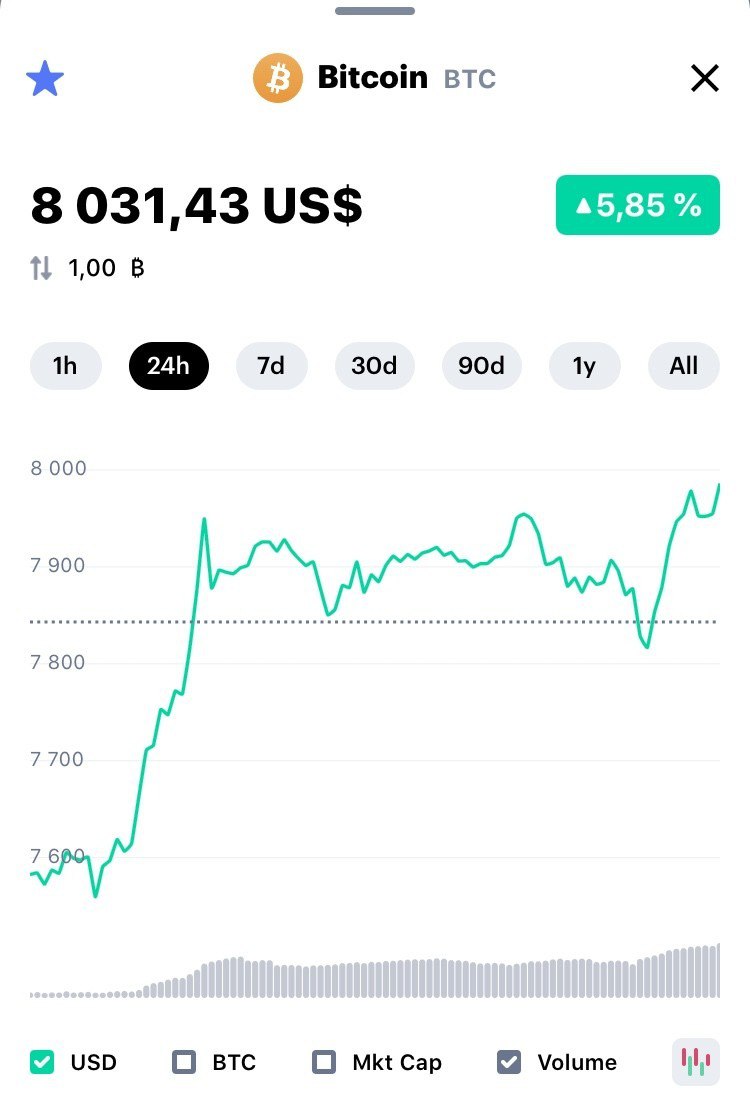Tap the green 5,85 % change badge

(637, 206)
